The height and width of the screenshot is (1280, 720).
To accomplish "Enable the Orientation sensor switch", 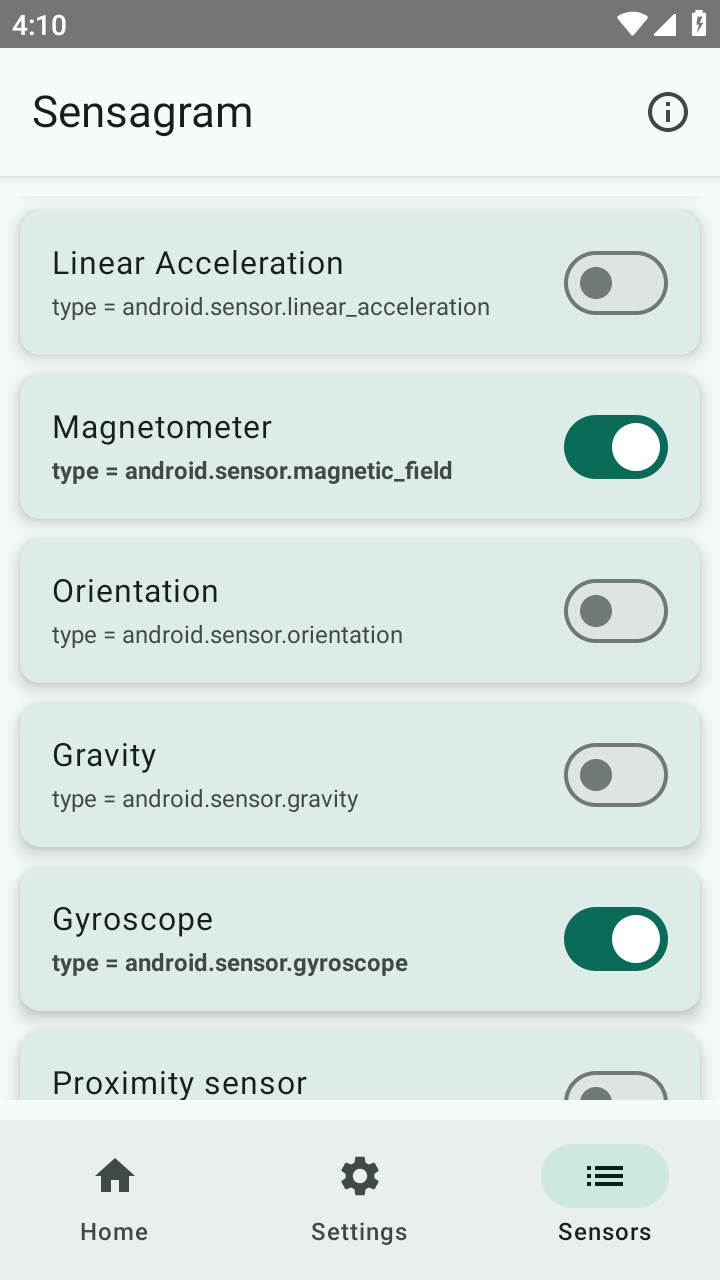I will [615, 611].
